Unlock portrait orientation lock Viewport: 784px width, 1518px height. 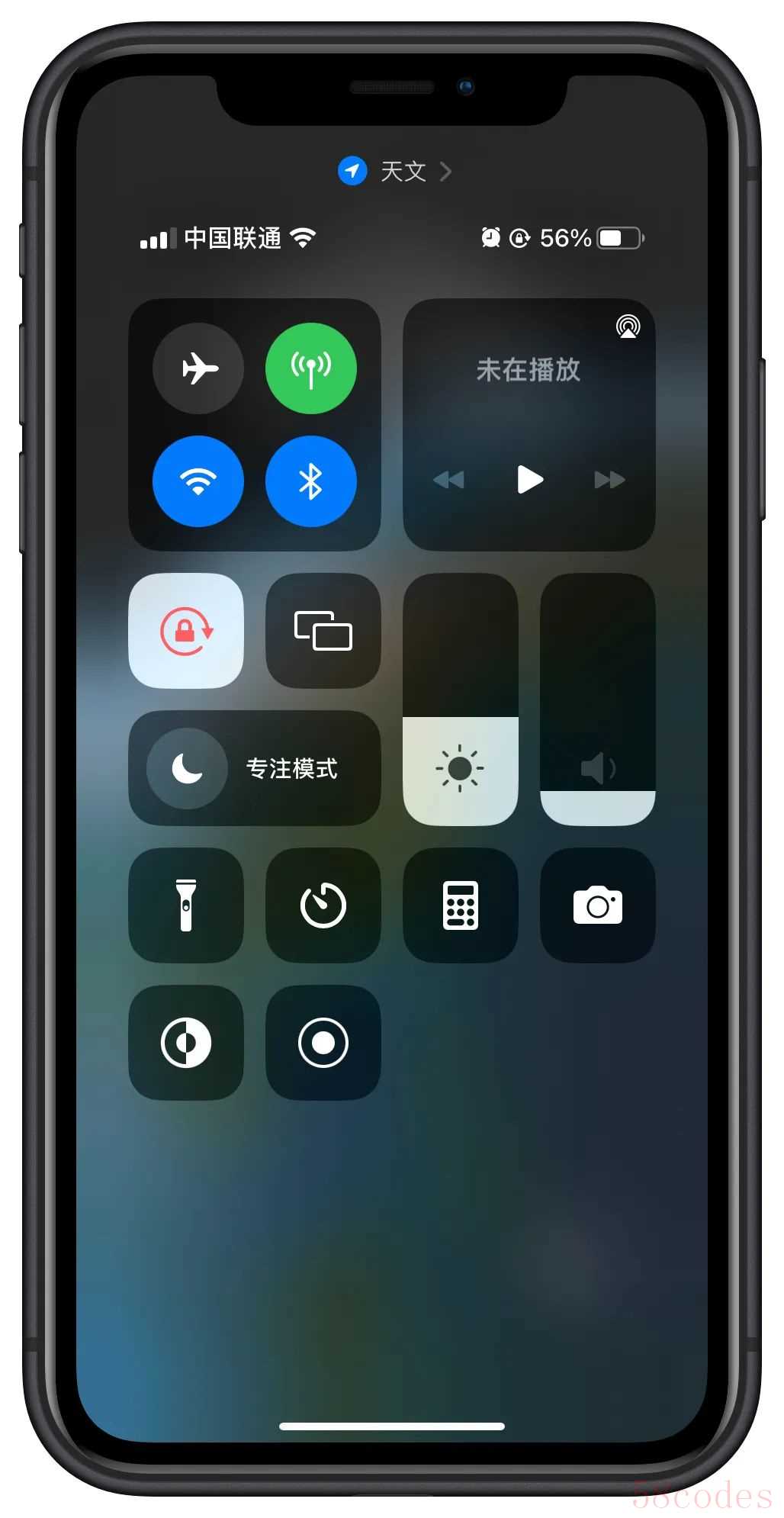point(186,631)
